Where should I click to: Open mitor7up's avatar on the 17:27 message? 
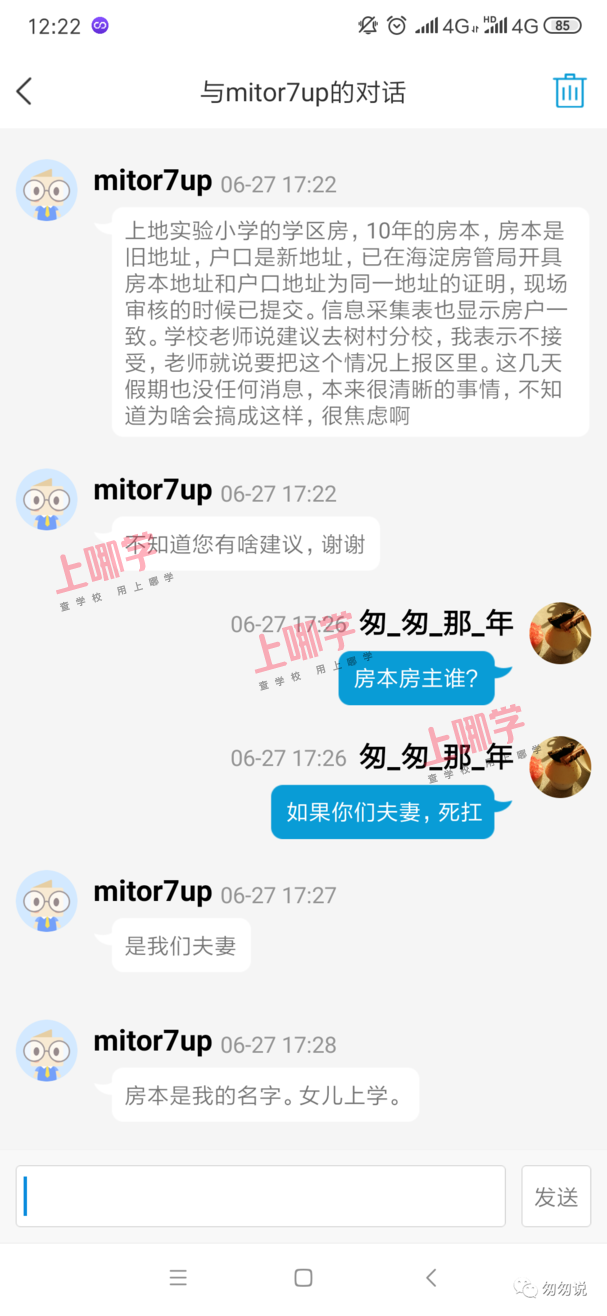[47, 901]
